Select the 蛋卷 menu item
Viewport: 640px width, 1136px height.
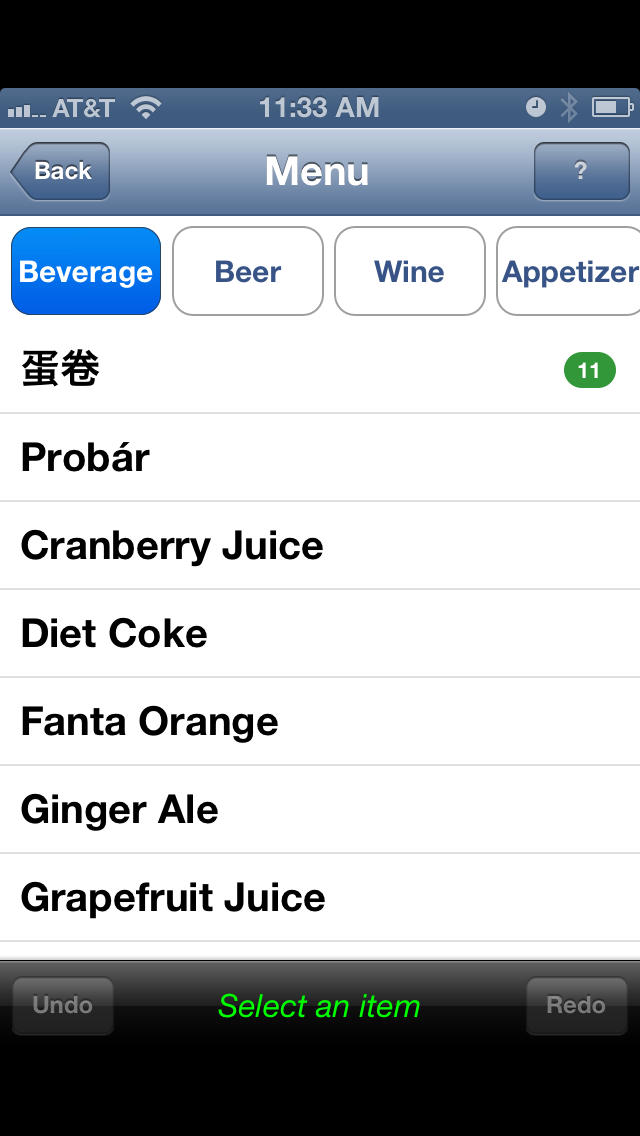pyautogui.click(x=320, y=369)
